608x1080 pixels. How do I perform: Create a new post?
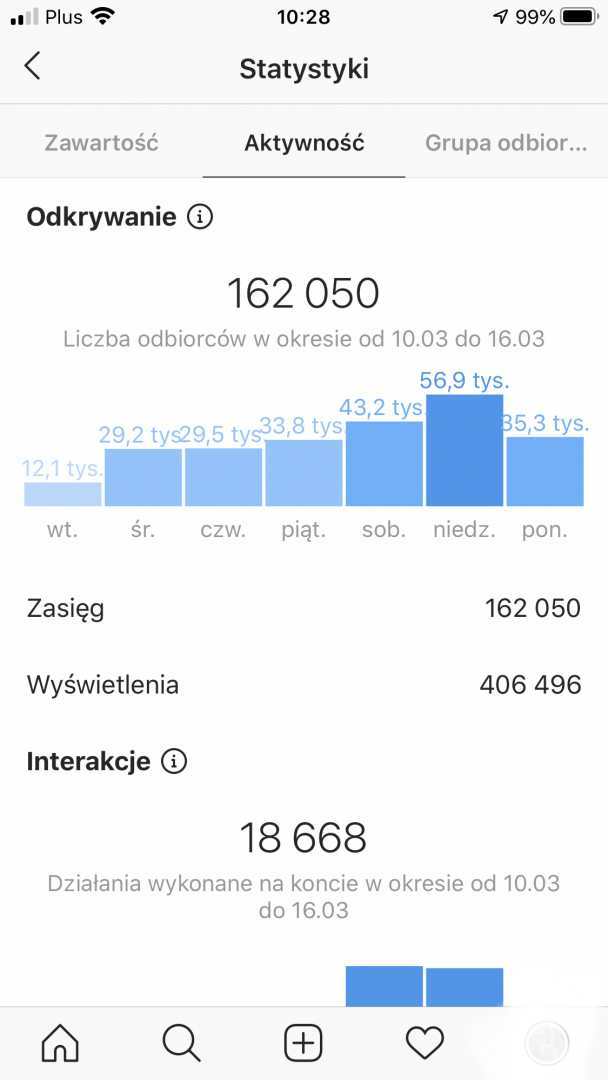303,1043
